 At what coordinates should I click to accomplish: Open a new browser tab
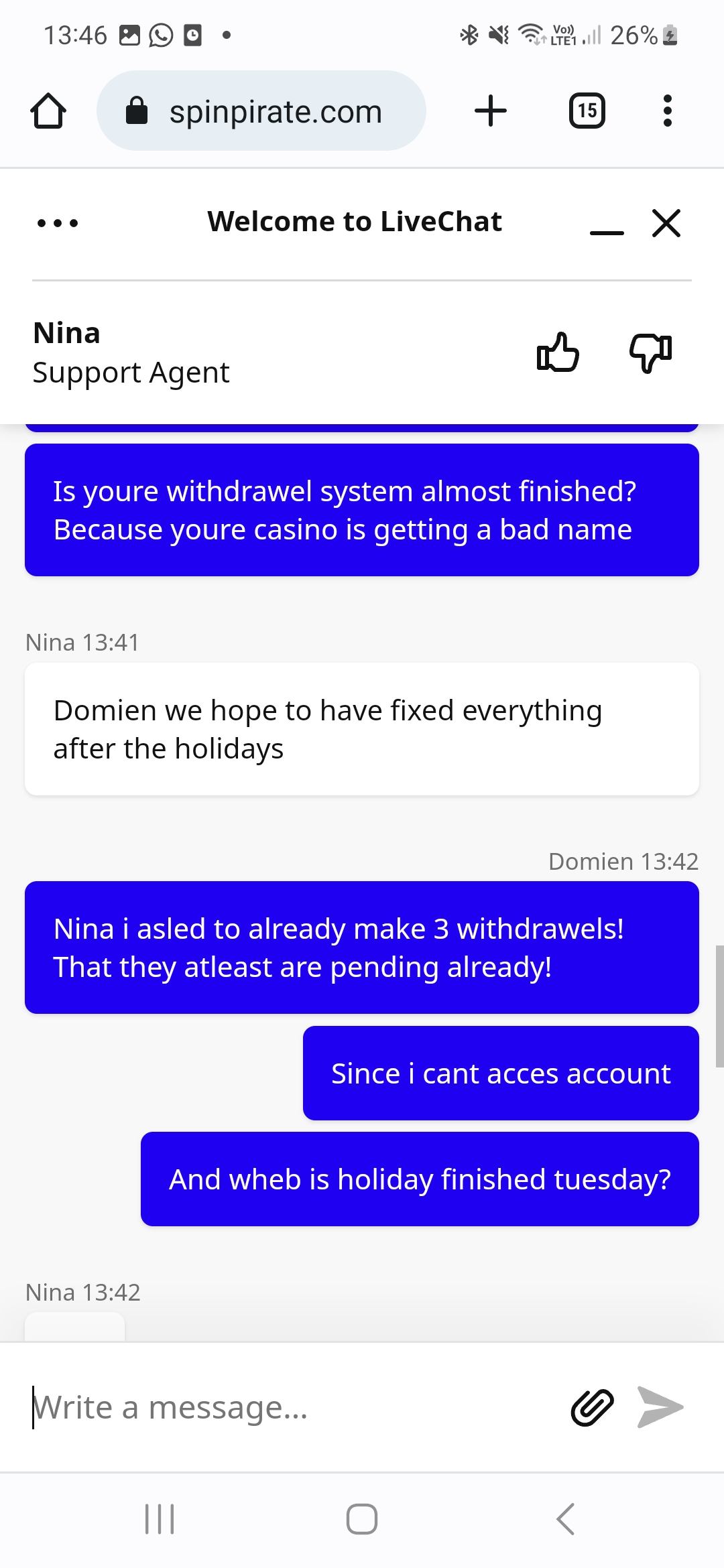(x=491, y=111)
